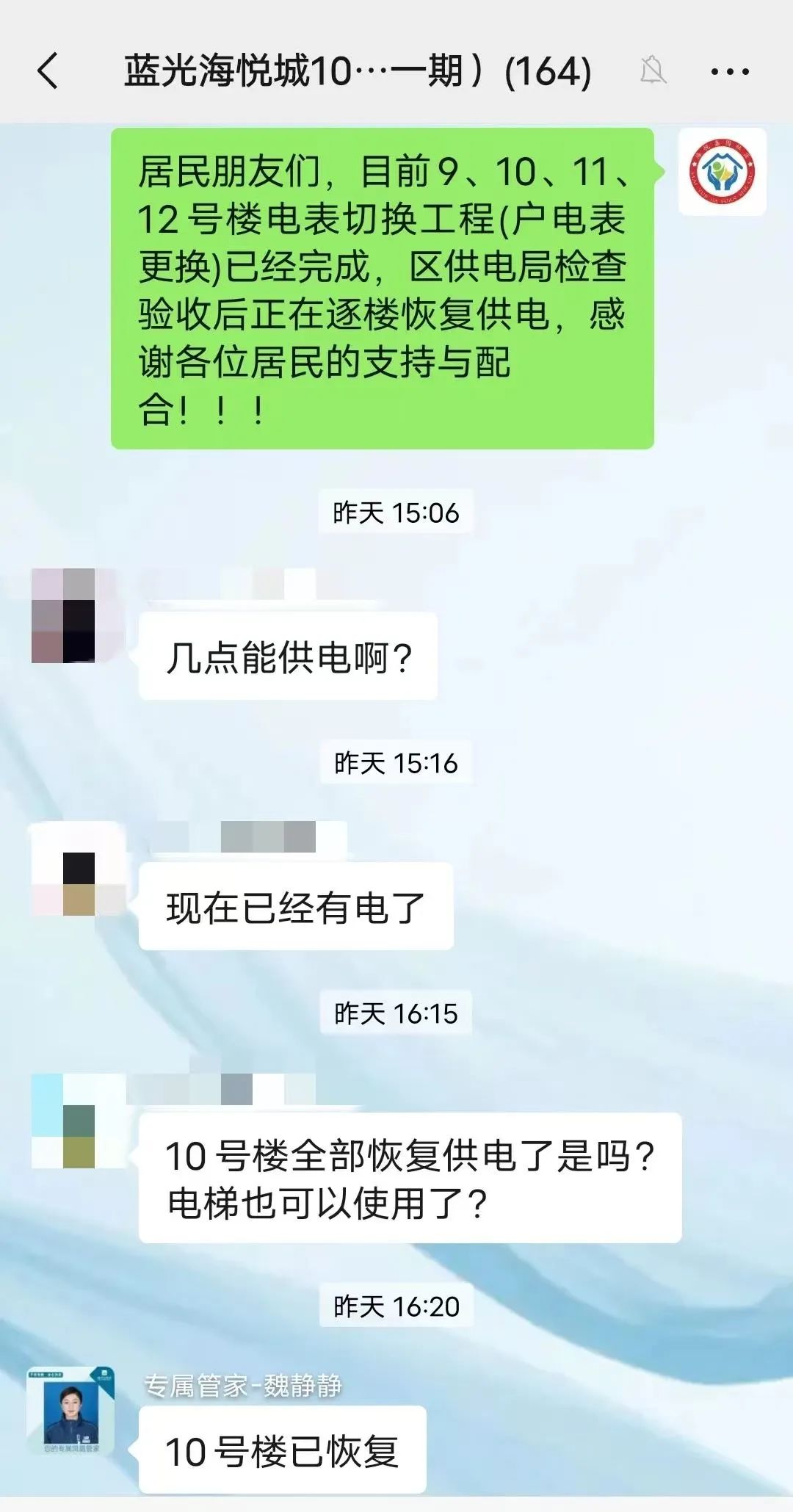Open the community logo avatar profile
This screenshot has width=793, height=1512.
[x=723, y=173]
